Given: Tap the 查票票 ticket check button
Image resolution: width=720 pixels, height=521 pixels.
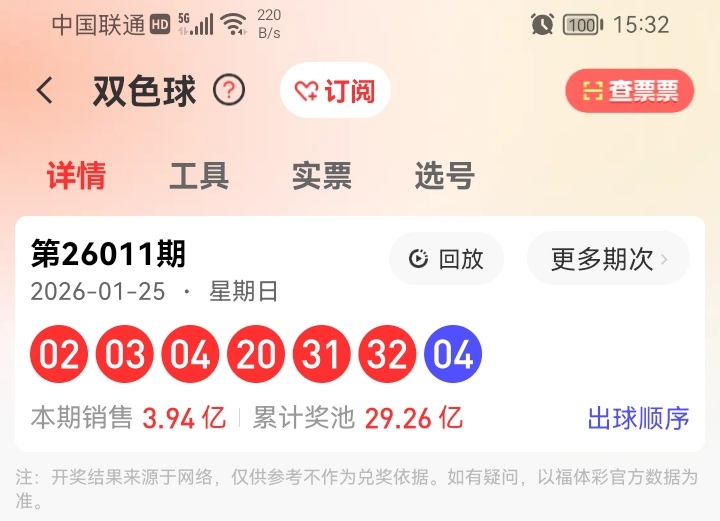Looking at the screenshot, I should tap(629, 91).
